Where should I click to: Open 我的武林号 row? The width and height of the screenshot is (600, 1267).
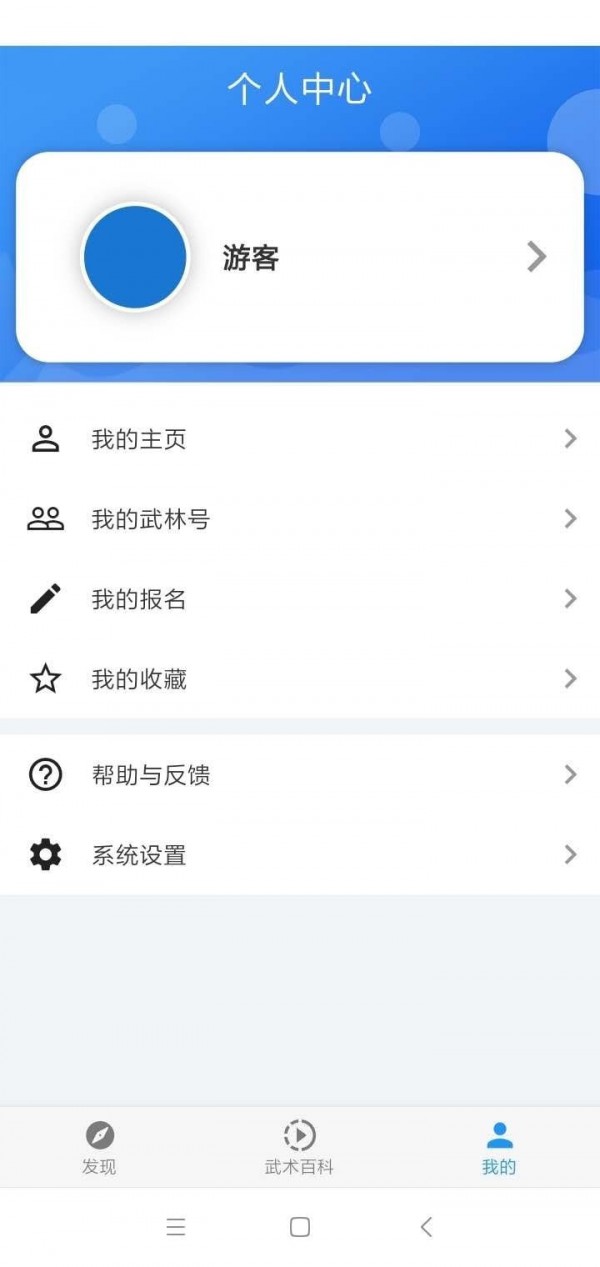[300, 519]
